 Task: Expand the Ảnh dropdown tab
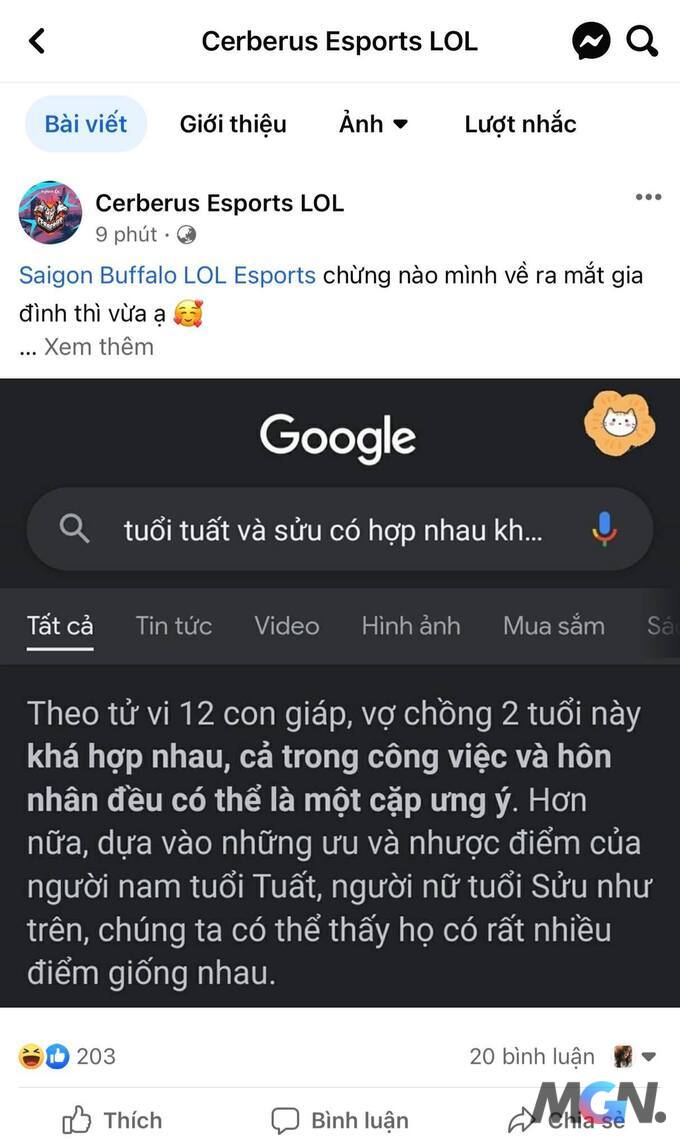coord(373,124)
